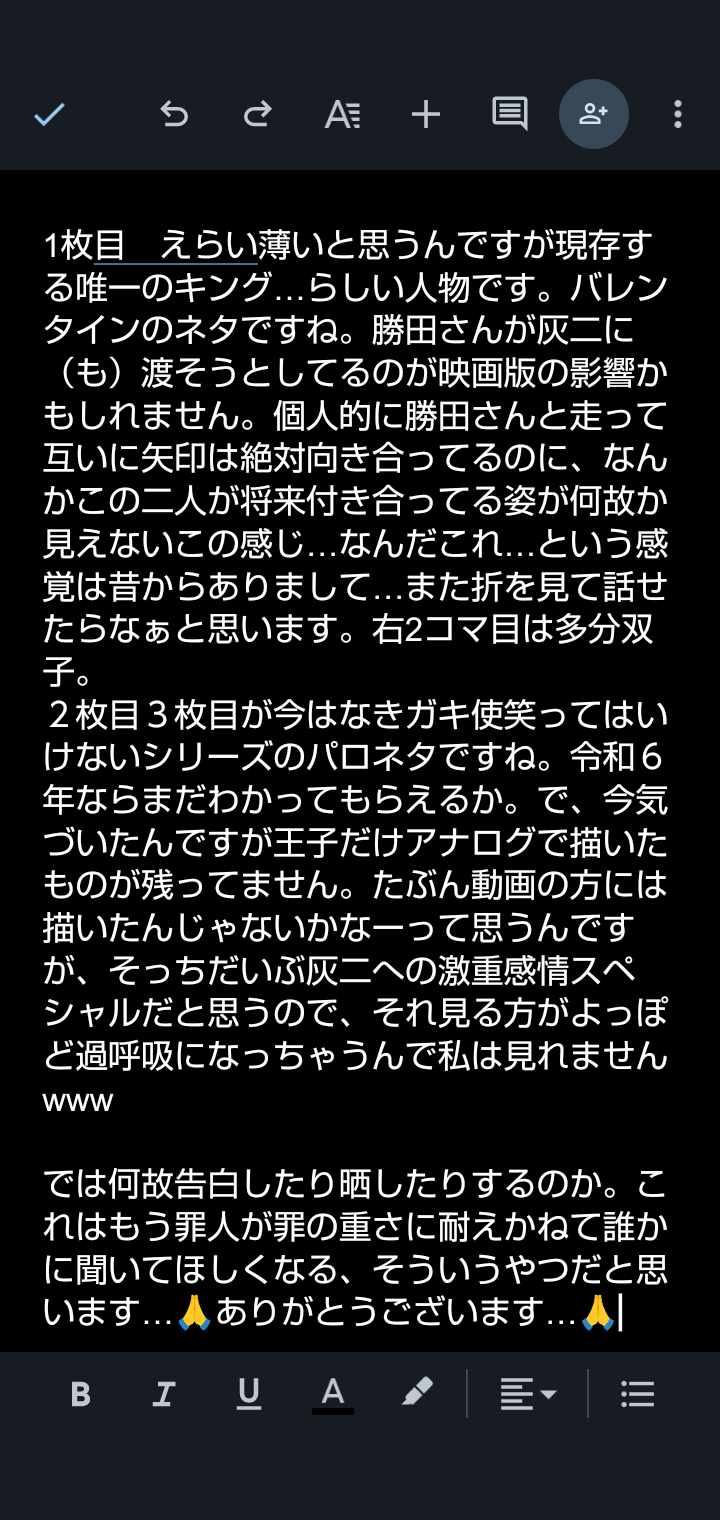Screen dimensions: 720x1520
Task: Change the text color
Action: coord(333,1393)
